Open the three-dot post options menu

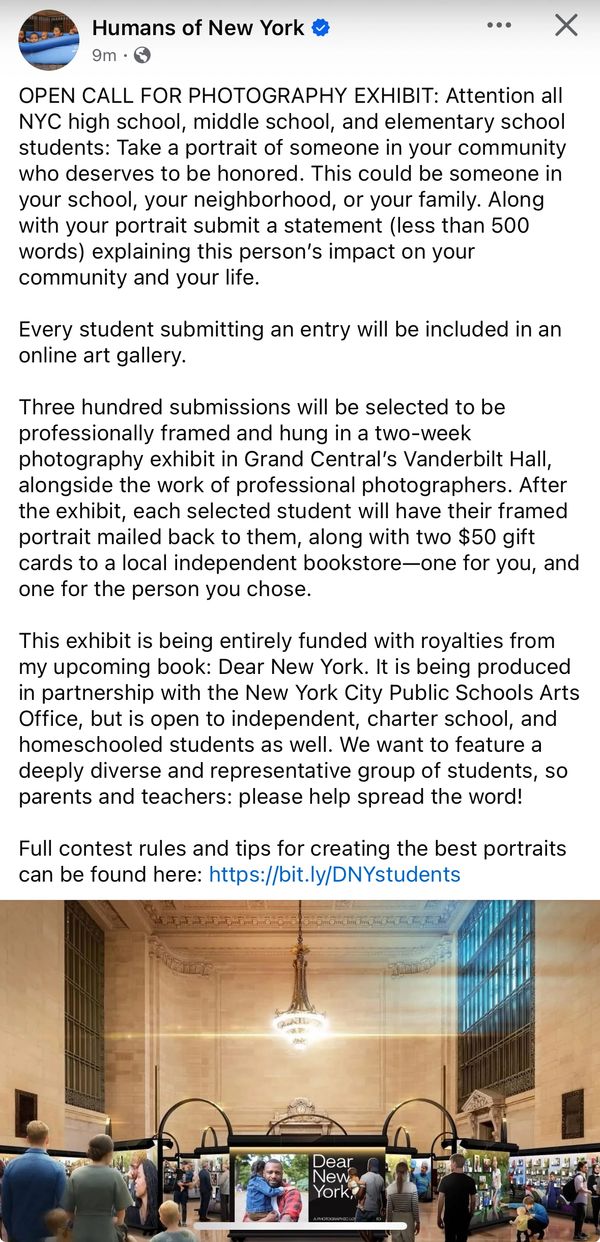[x=499, y=26]
